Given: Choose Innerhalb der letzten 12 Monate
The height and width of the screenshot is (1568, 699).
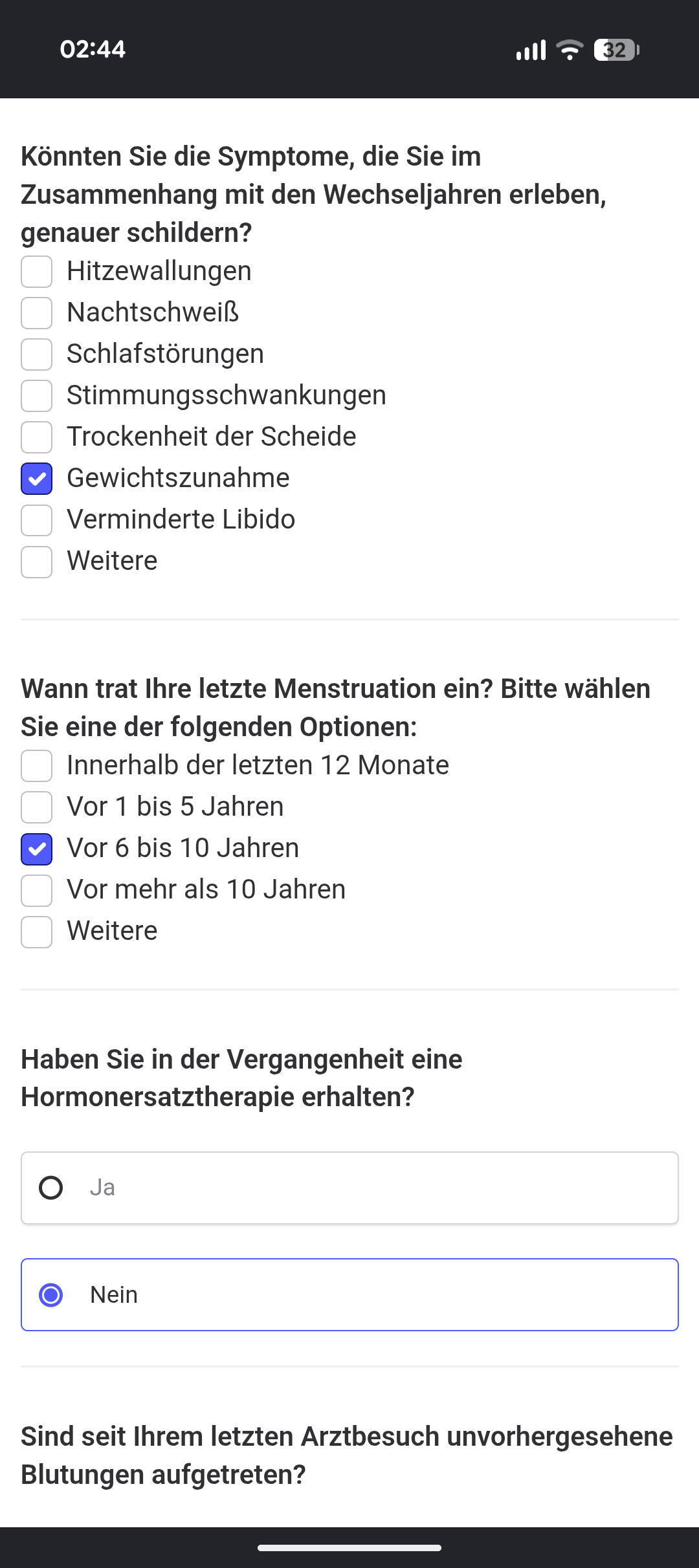Looking at the screenshot, I should pyautogui.click(x=37, y=766).
